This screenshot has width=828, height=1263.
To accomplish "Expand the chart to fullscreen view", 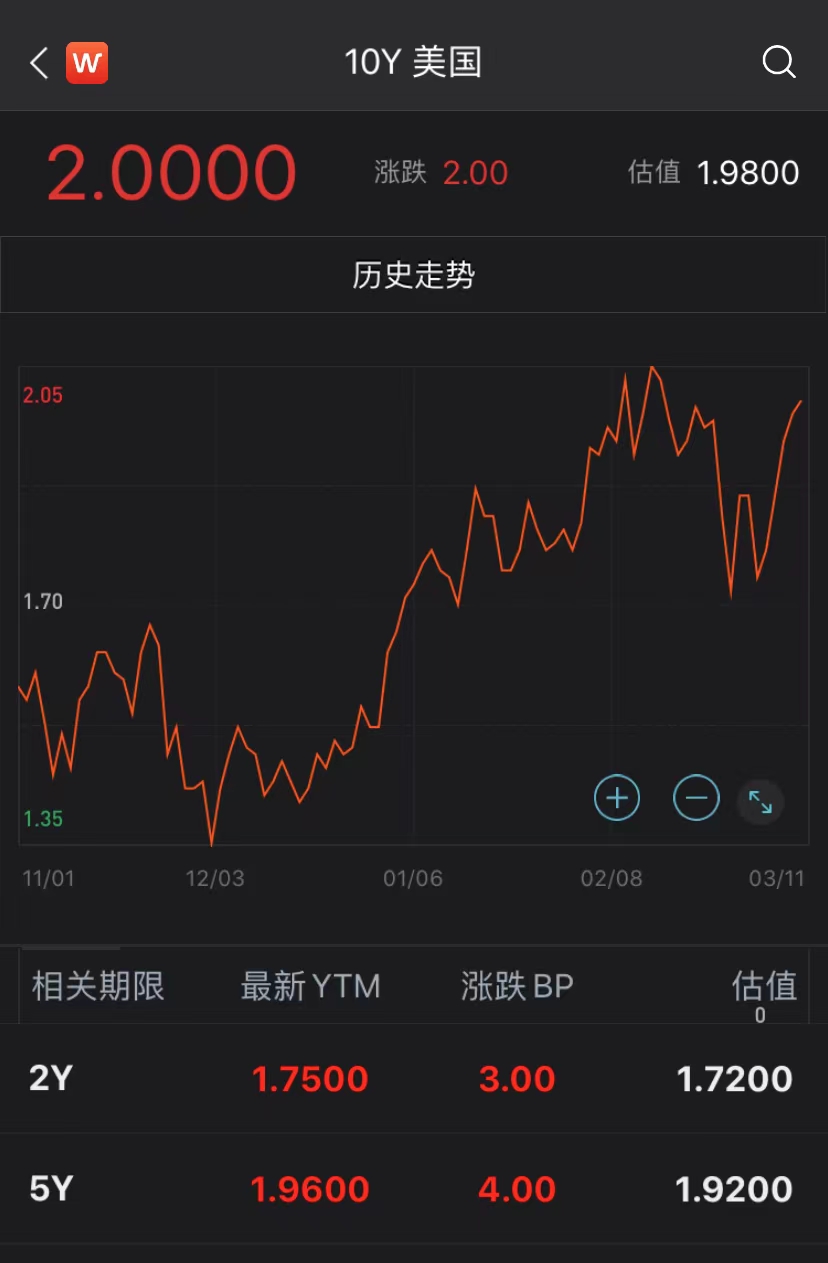I will (x=760, y=801).
